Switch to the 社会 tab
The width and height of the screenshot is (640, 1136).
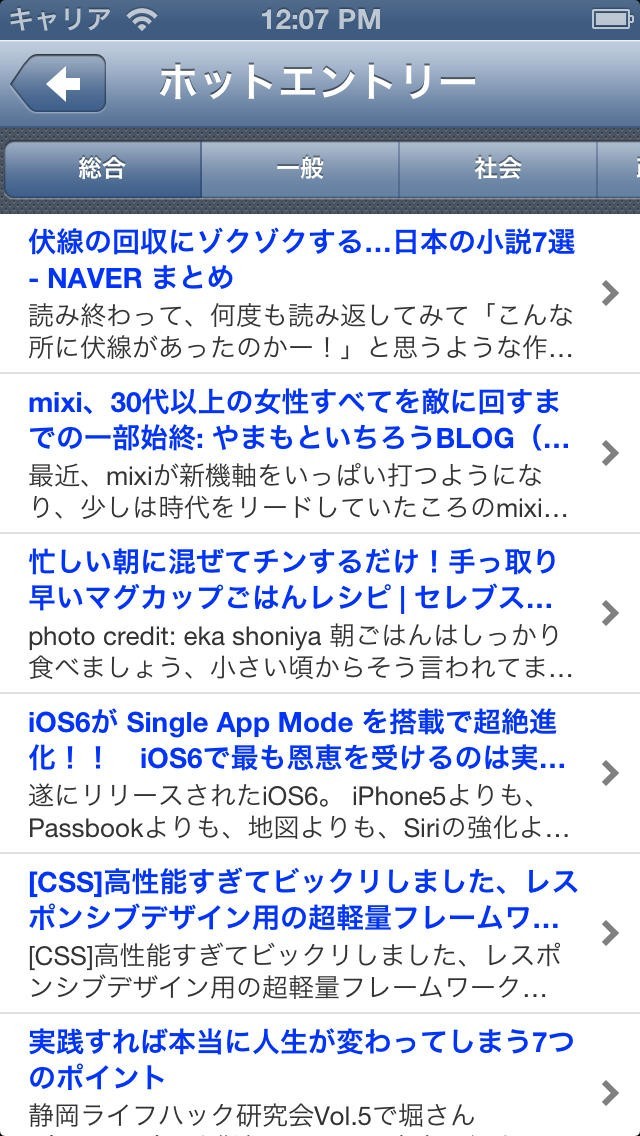coord(497,168)
